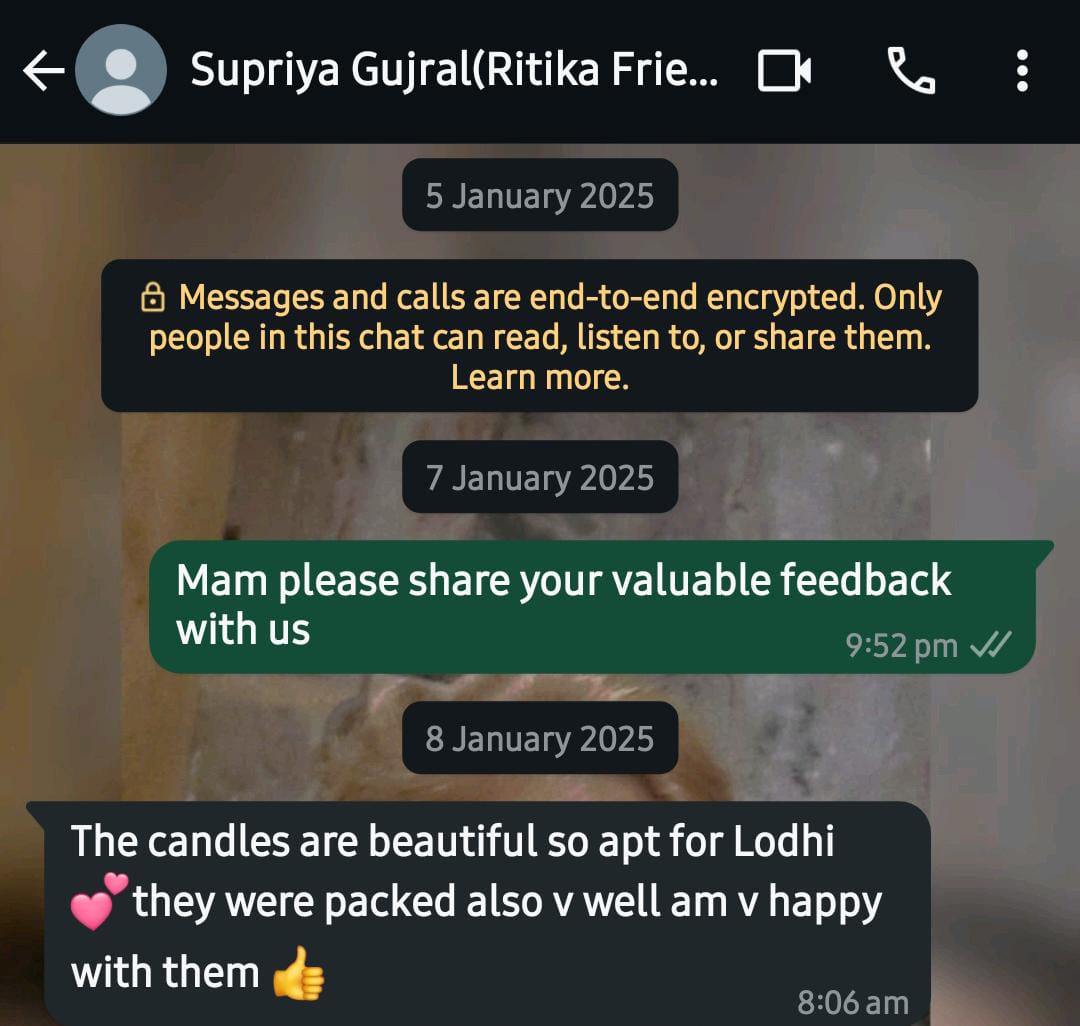Open Supriya Gujral's profile picture
This screenshot has width=1080, height=1026.
pyautogui.click(x=121, y=70)
